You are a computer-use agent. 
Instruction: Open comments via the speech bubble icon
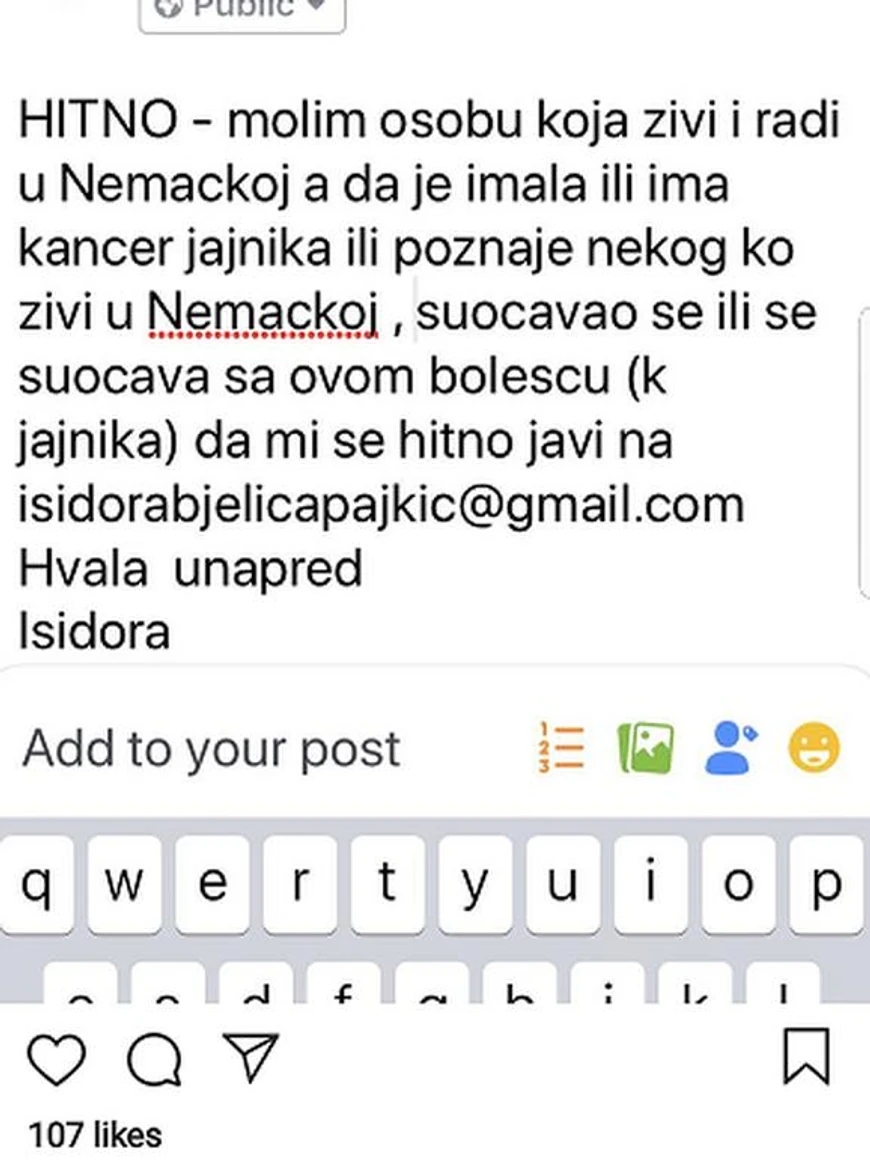[x=155, y=1058]
